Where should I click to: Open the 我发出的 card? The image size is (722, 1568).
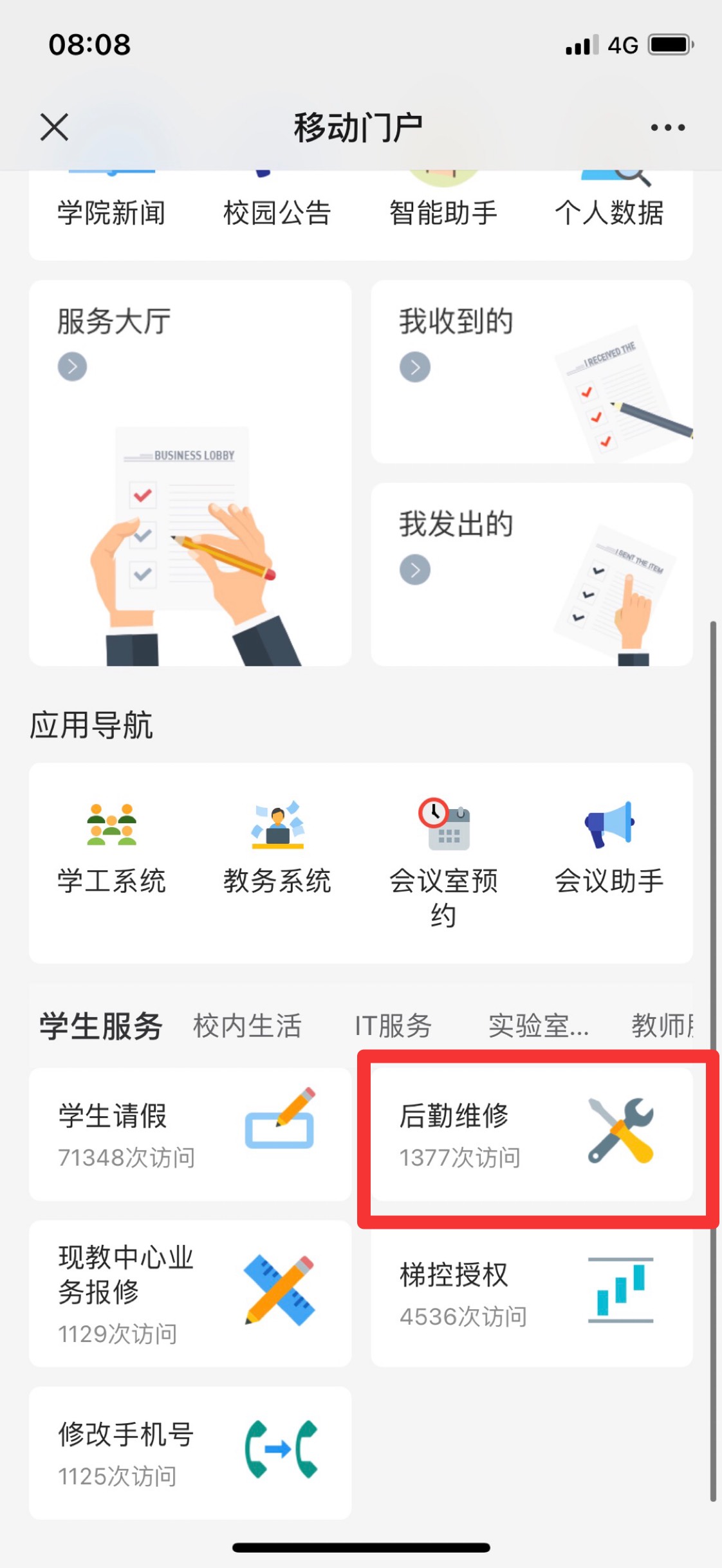click(x=532, y=574)
